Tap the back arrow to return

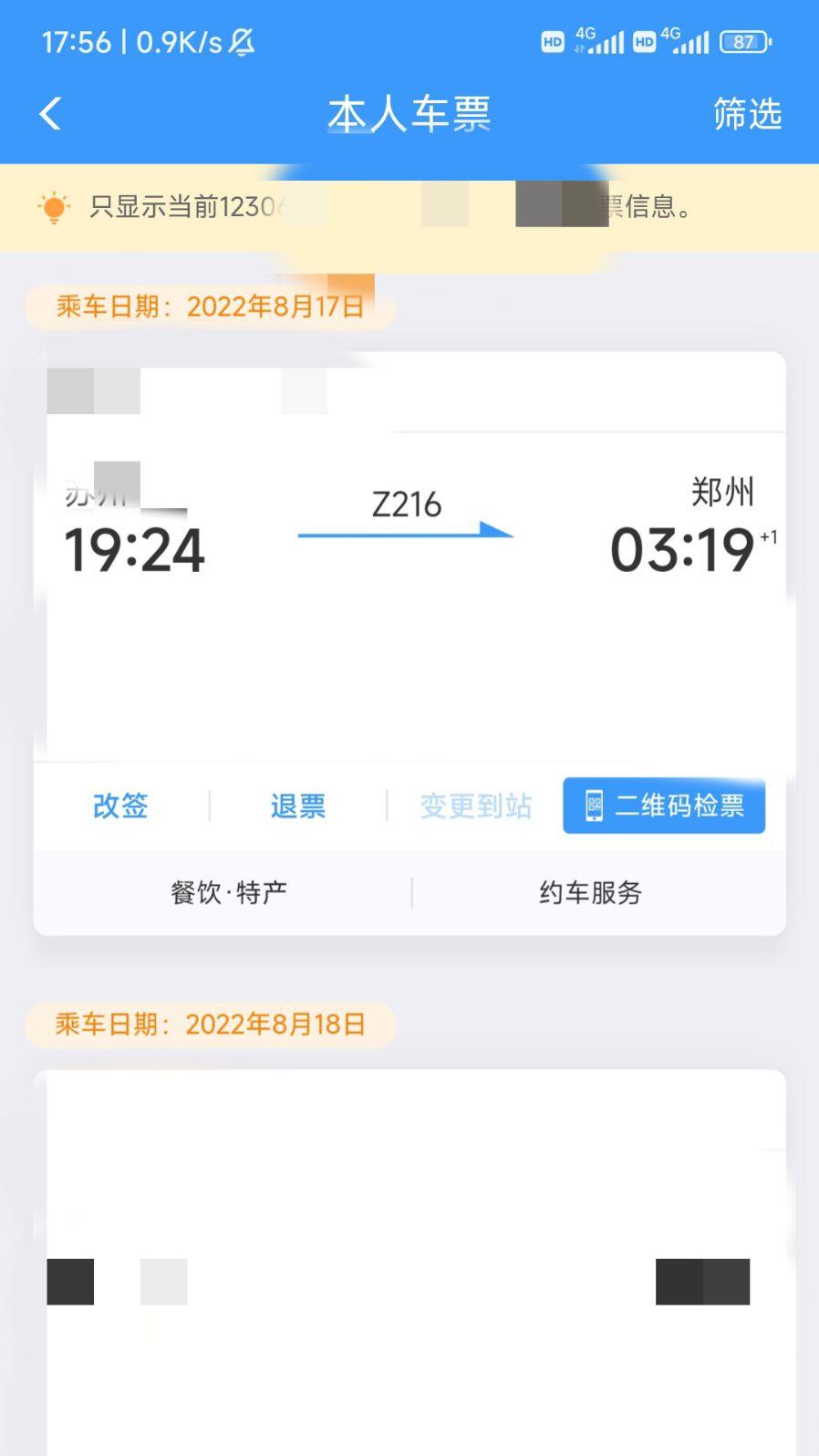pyautogui.click(x=50, y=113)
